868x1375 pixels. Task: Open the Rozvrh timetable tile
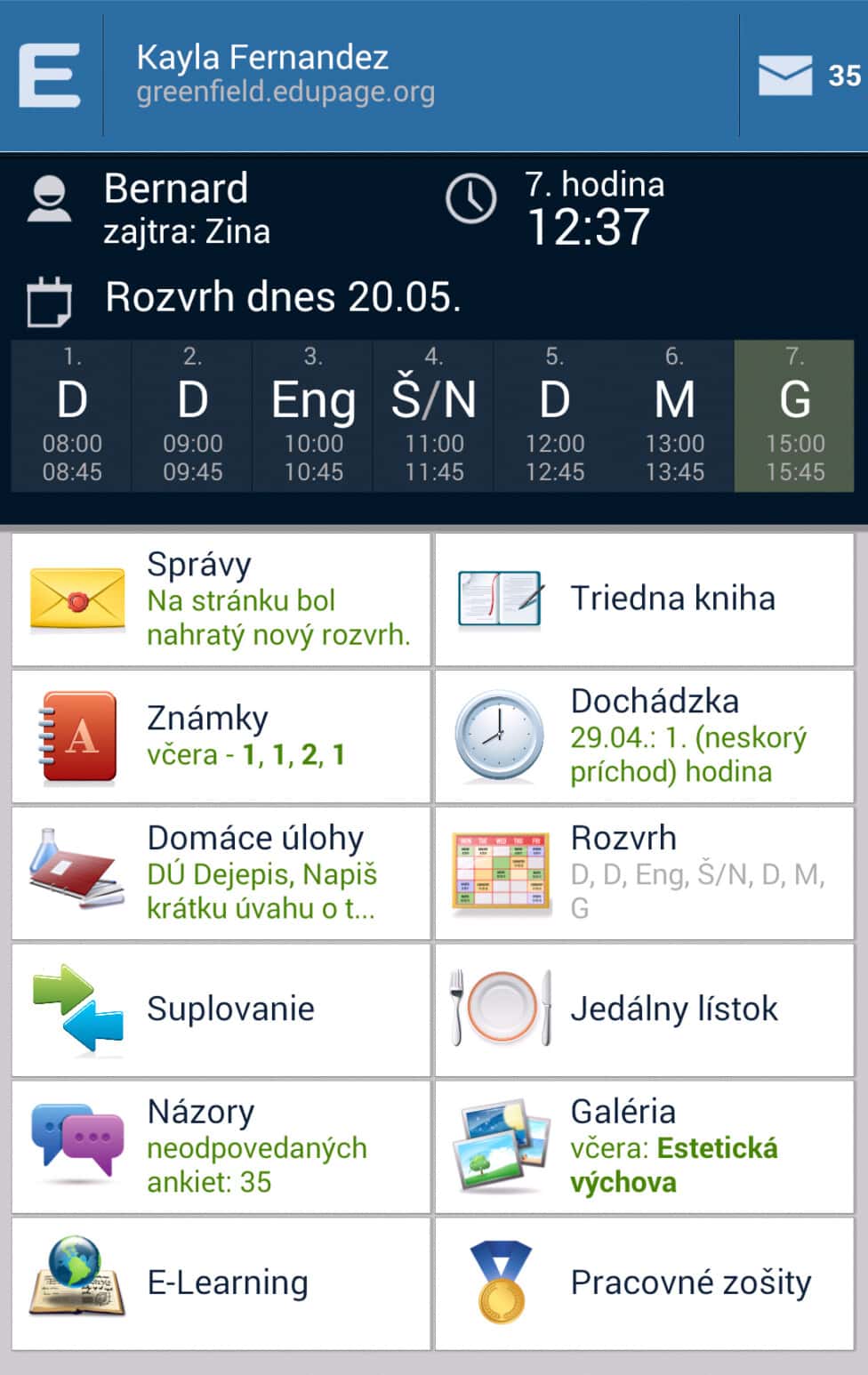tap(644, 873)
